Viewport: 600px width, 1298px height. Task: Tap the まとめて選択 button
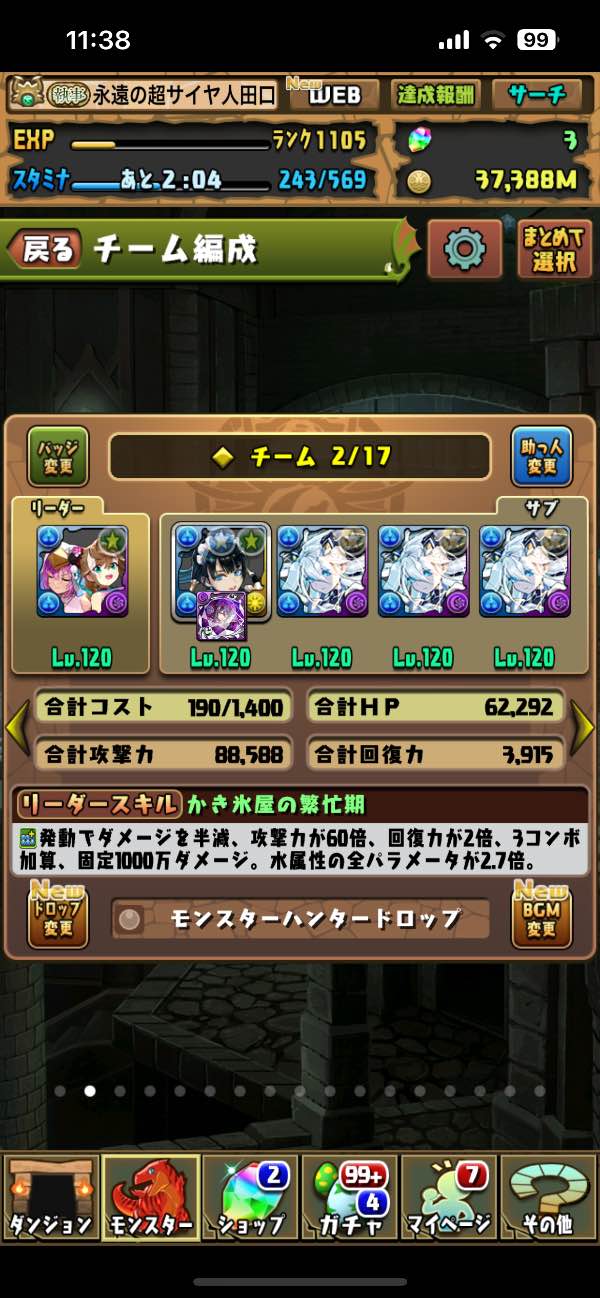tap(555, 249)
